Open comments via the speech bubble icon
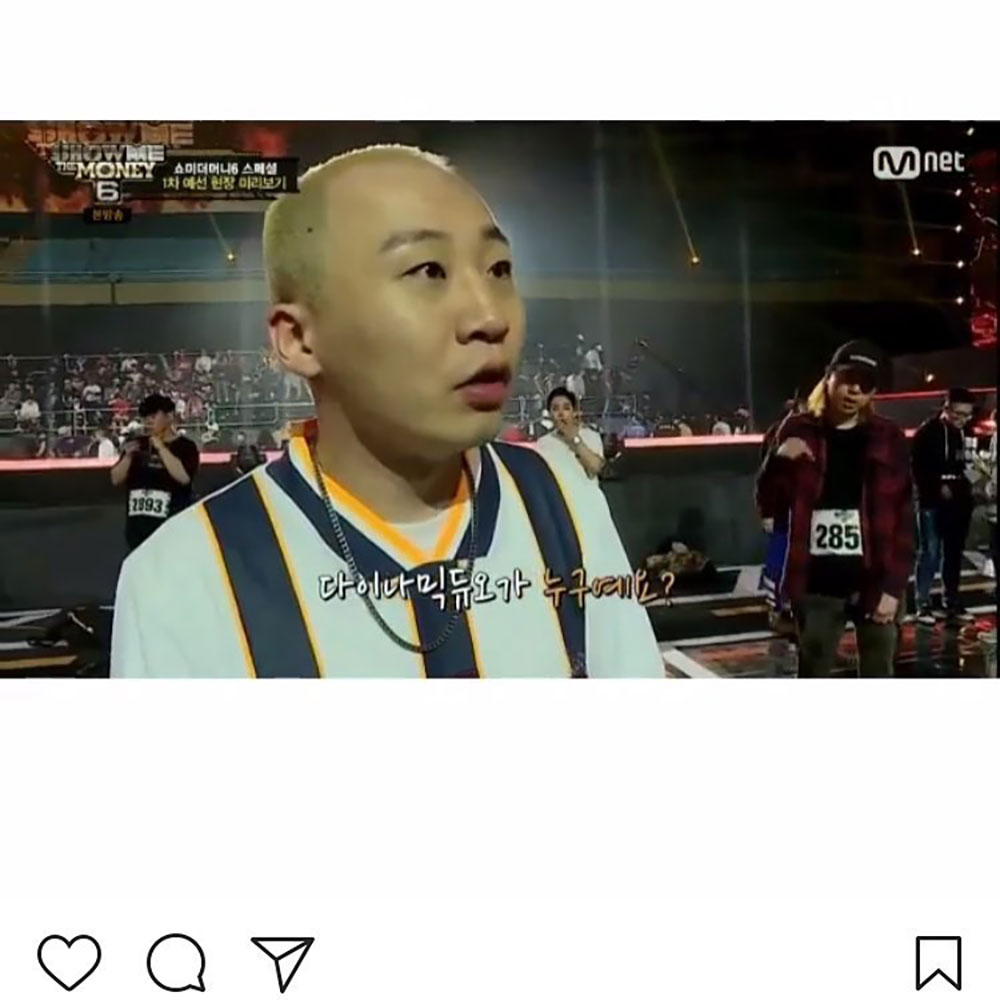The width and height of the screenshot is (1000, 1000). click(x=176, y=963)
